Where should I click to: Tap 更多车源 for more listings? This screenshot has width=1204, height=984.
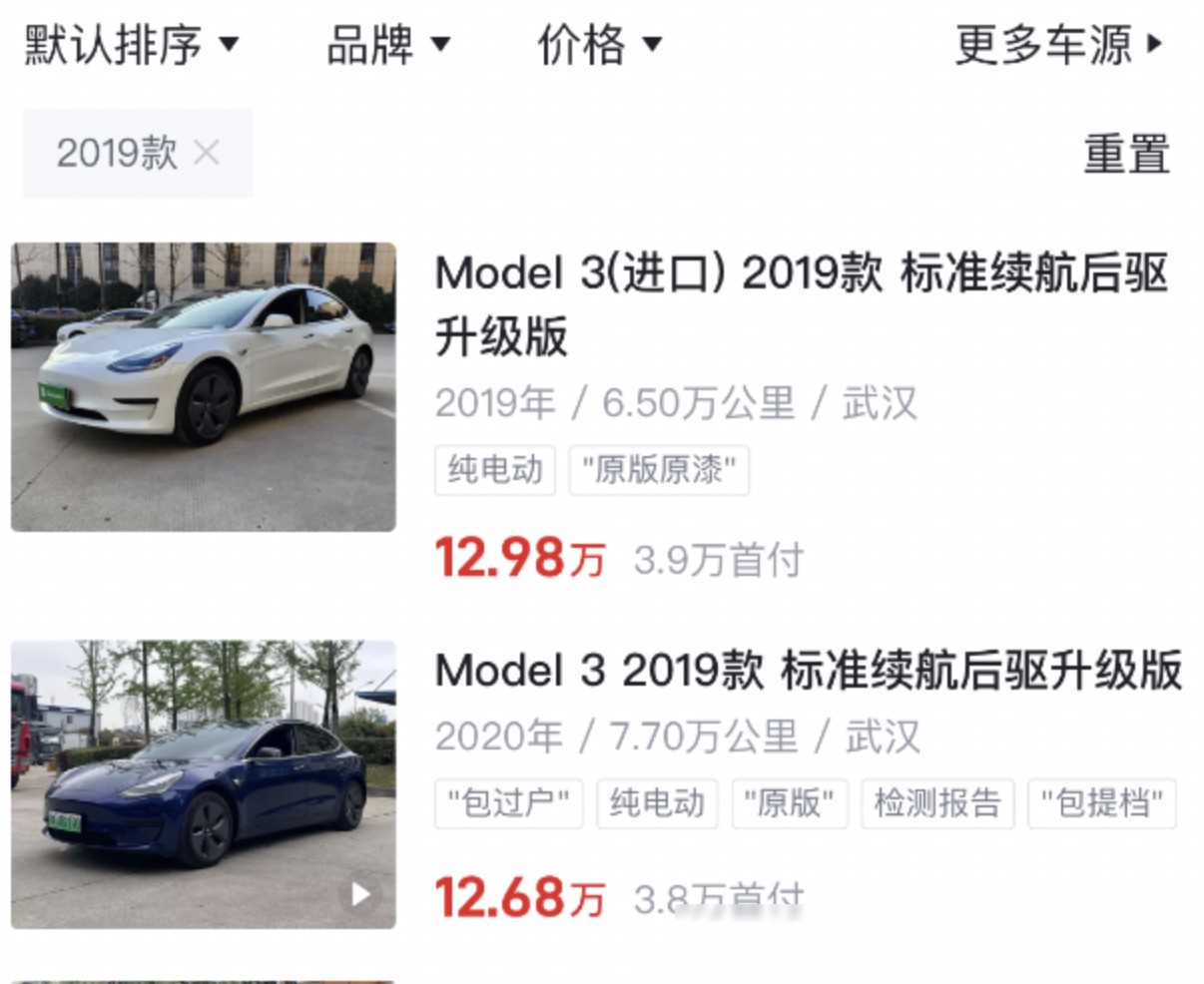[x=1059, y=45]
